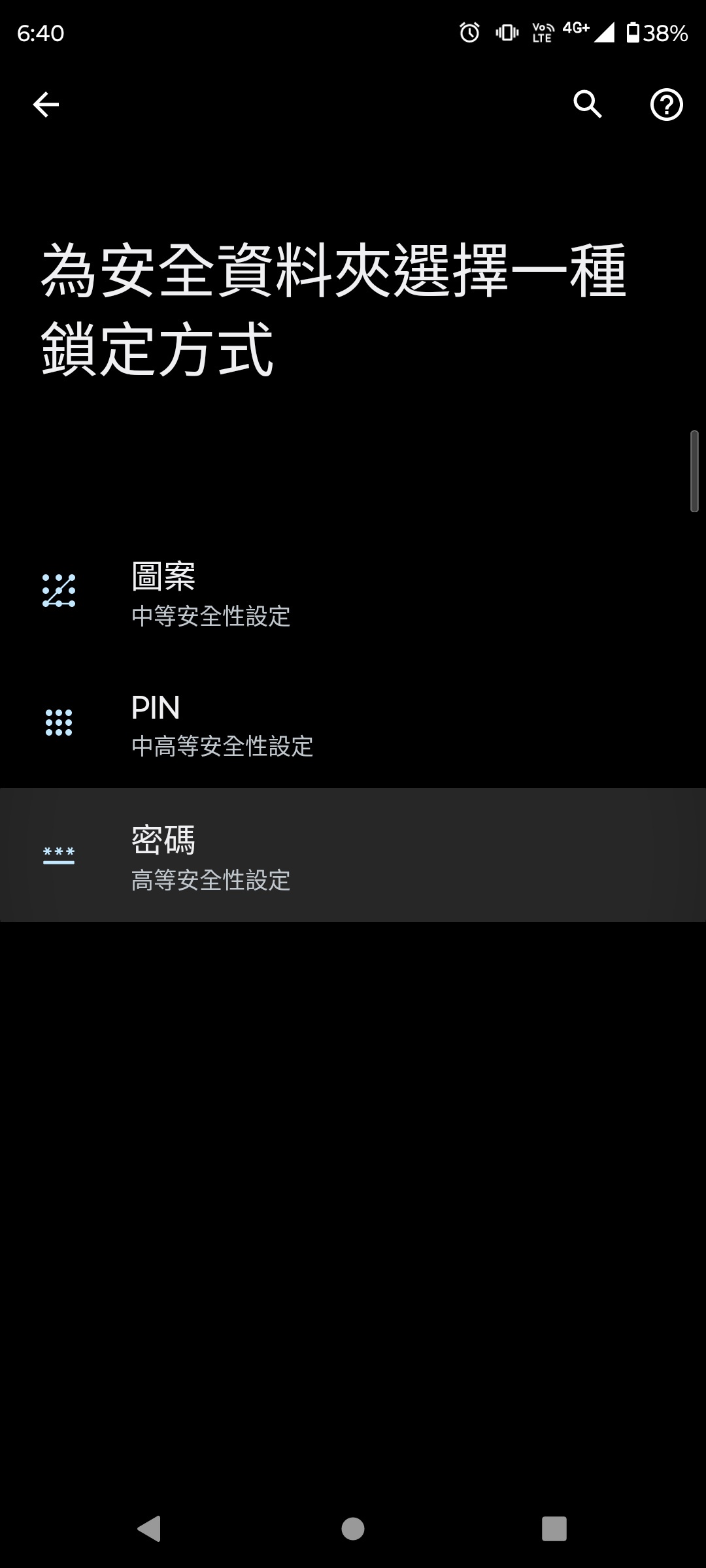This screenshot has width=706, height=1568.
Task: Select 圖案 pattern lock option
Action: click(353, 593)
